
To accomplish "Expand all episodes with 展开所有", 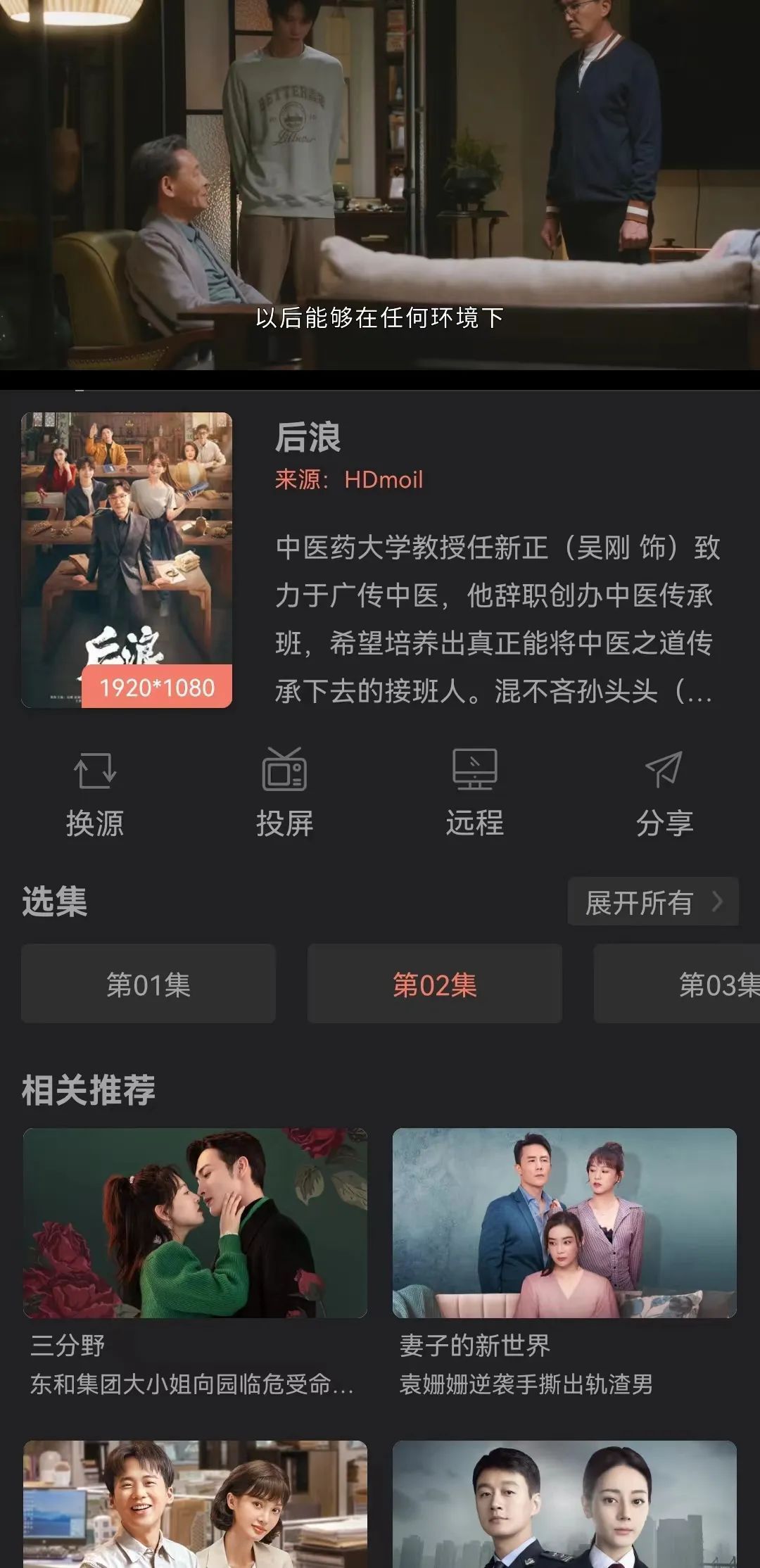I will [652, 902].
